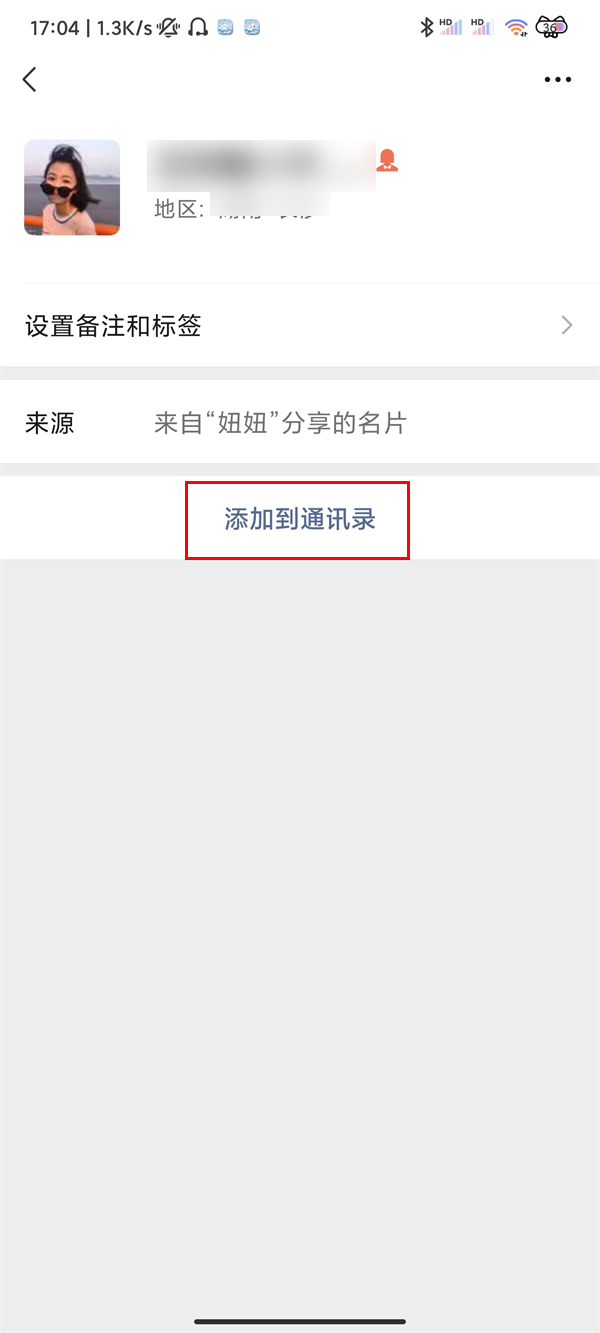
Task: Open the three-dot overflow menu
Action: pyautogui.click(x=557, y=80)
